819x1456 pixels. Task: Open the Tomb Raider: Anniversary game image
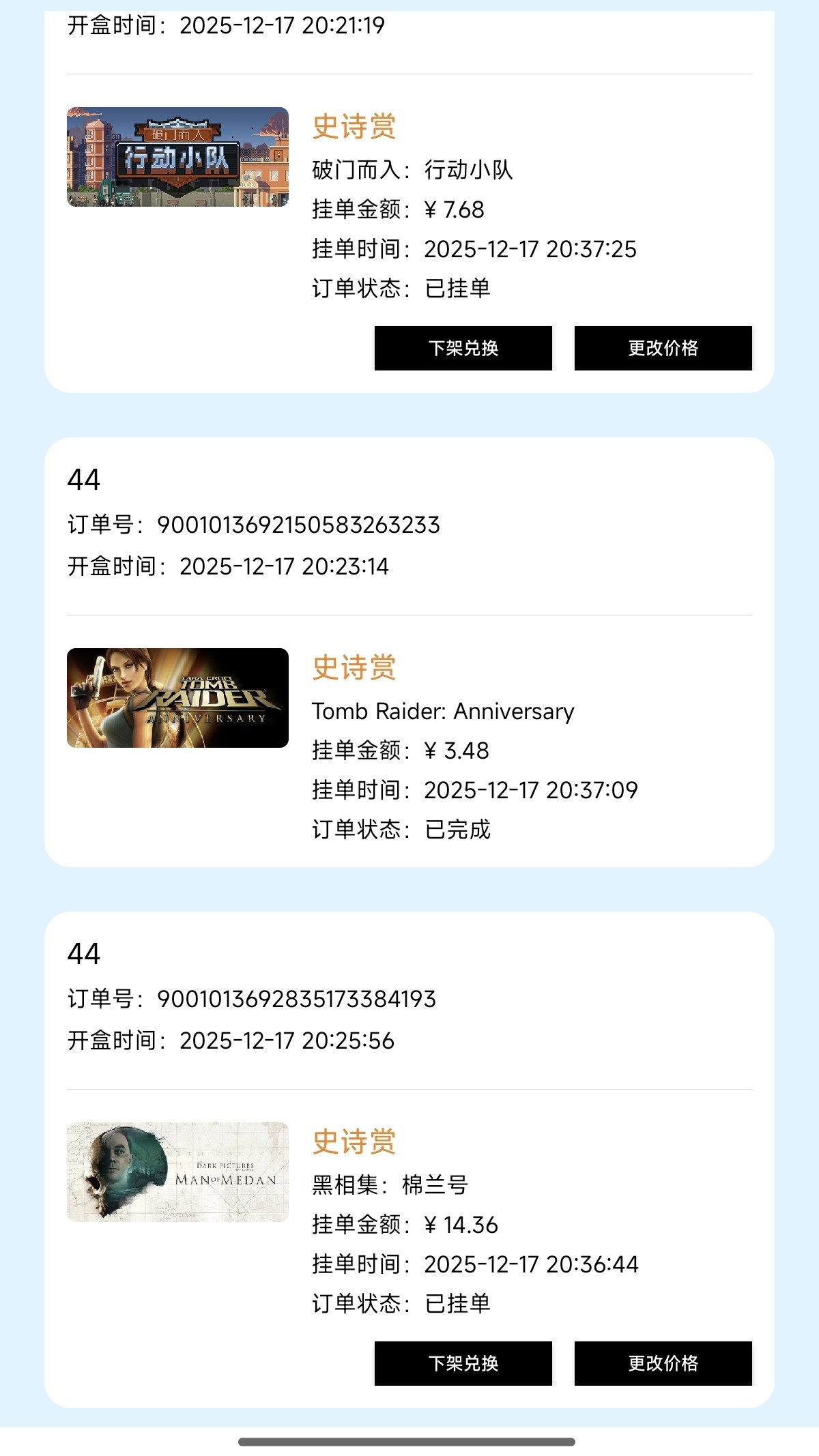[x=177, y=698]
